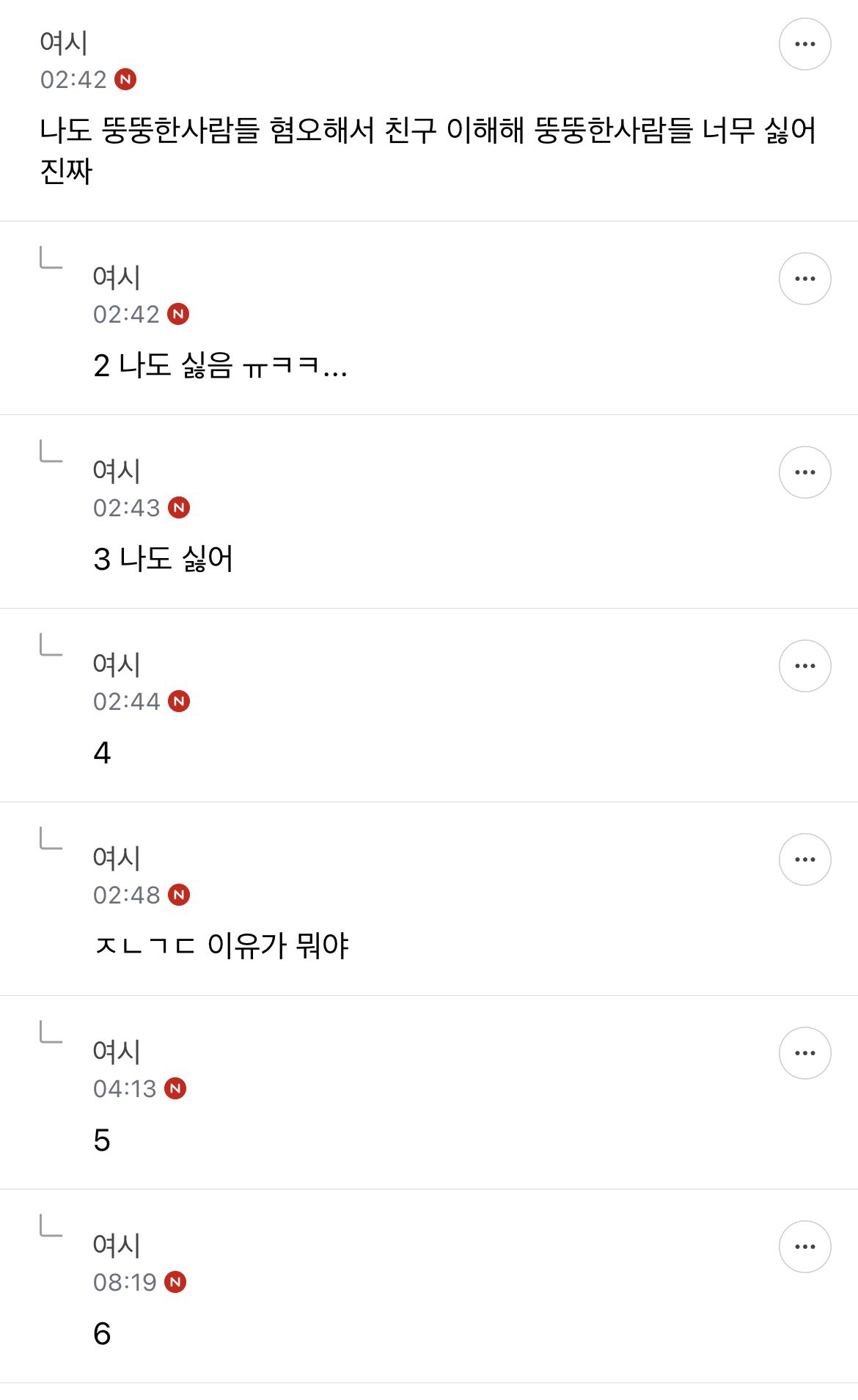The image size is (858, 1400).
Task: Open more options on the '이유가 뭐야' reply
Action: click(x=804, y=860)
